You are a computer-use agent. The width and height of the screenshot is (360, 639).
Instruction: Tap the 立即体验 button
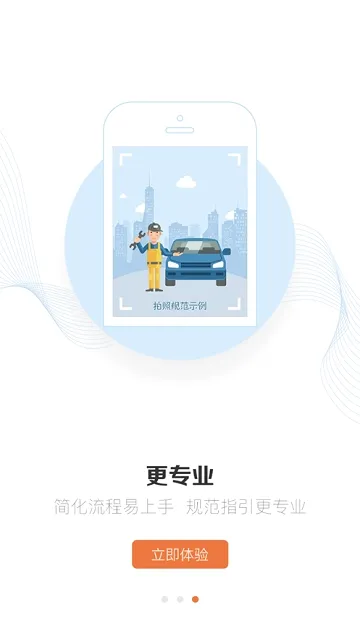pyautogui.click(x=180, y=554)
